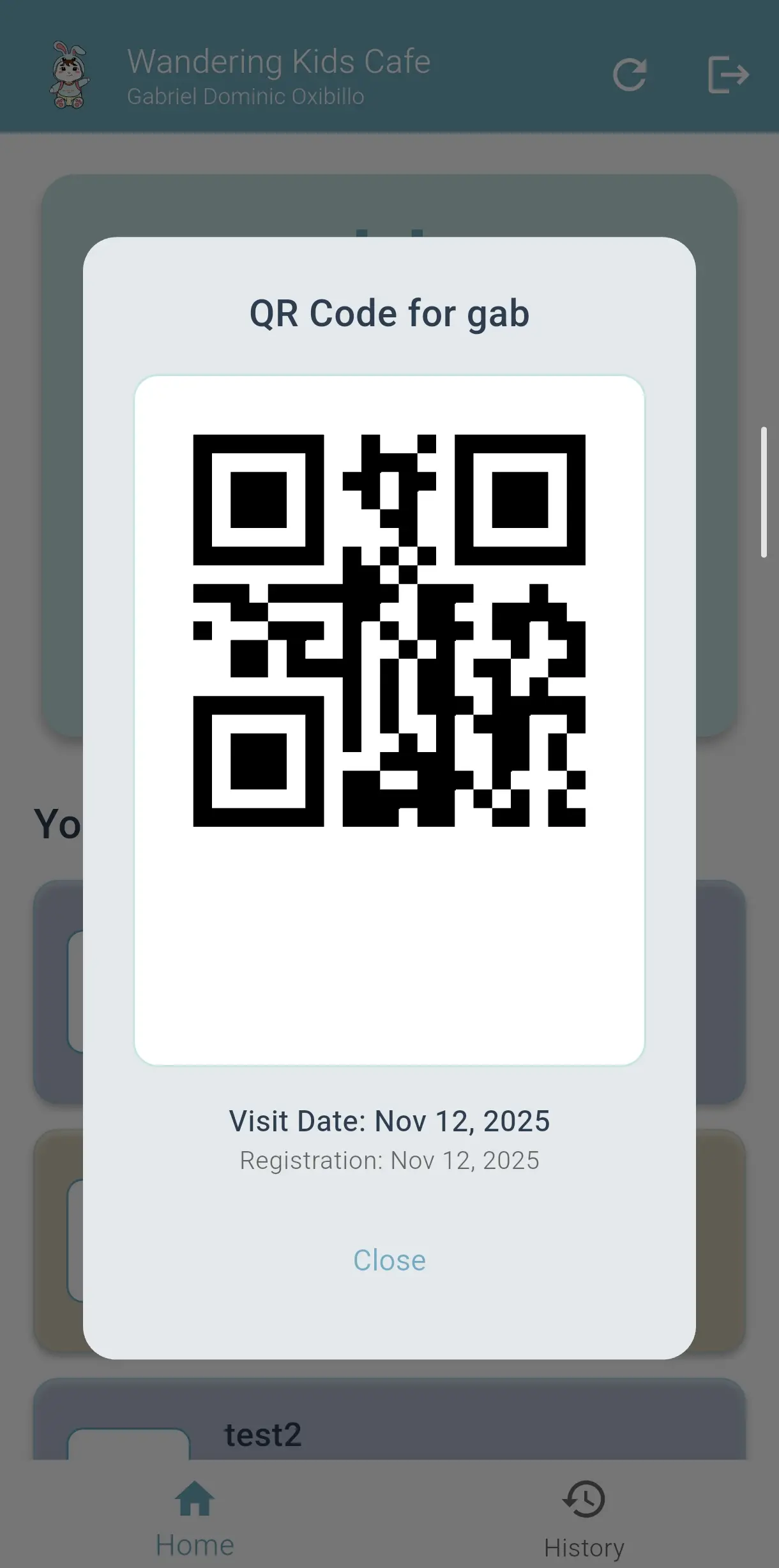Tap the QR code image for gab

pyautogui.click(x=390, y=638)
